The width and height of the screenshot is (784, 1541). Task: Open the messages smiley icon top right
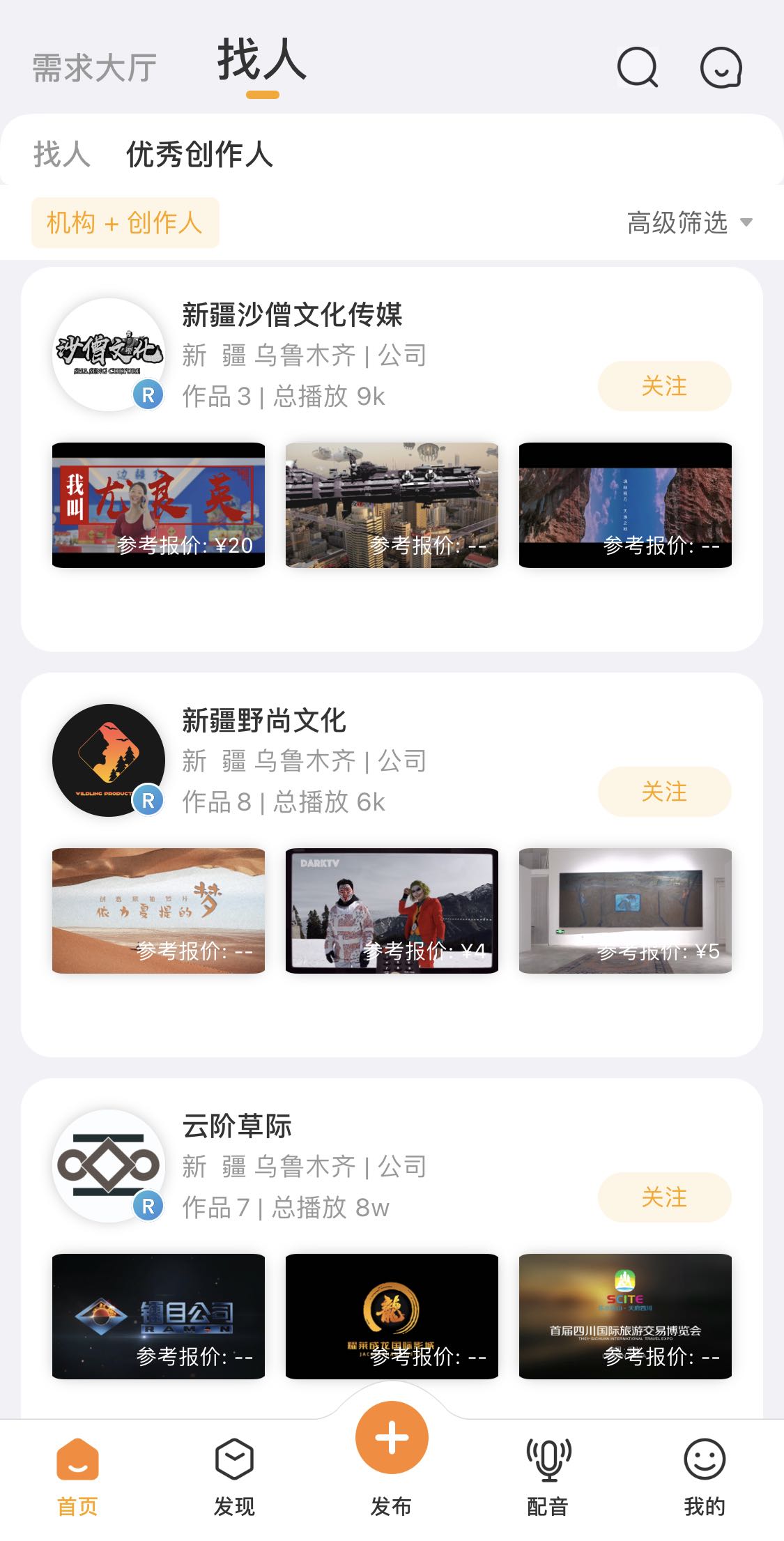721,68
